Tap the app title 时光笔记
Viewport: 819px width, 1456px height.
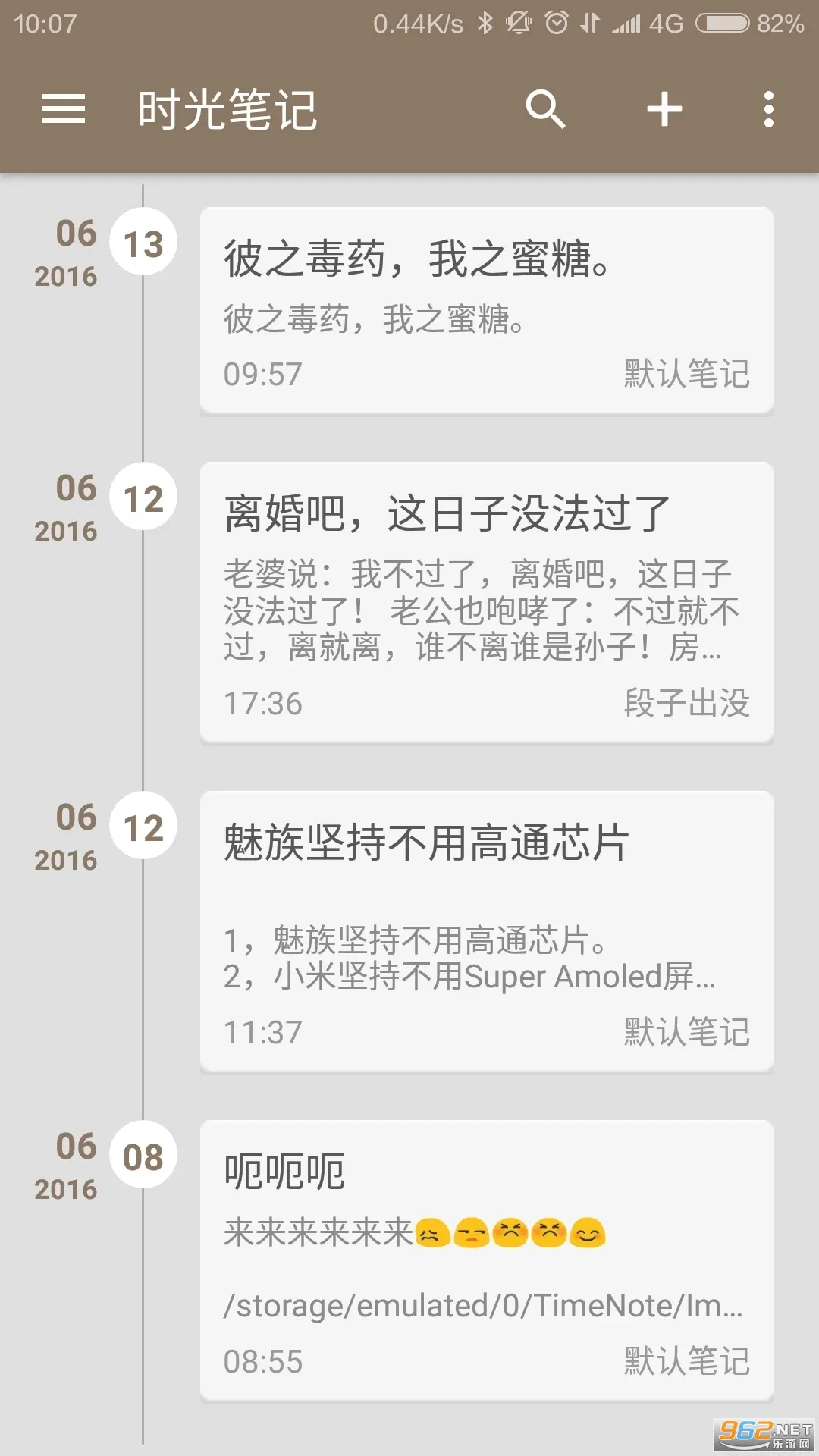point(227,109)
